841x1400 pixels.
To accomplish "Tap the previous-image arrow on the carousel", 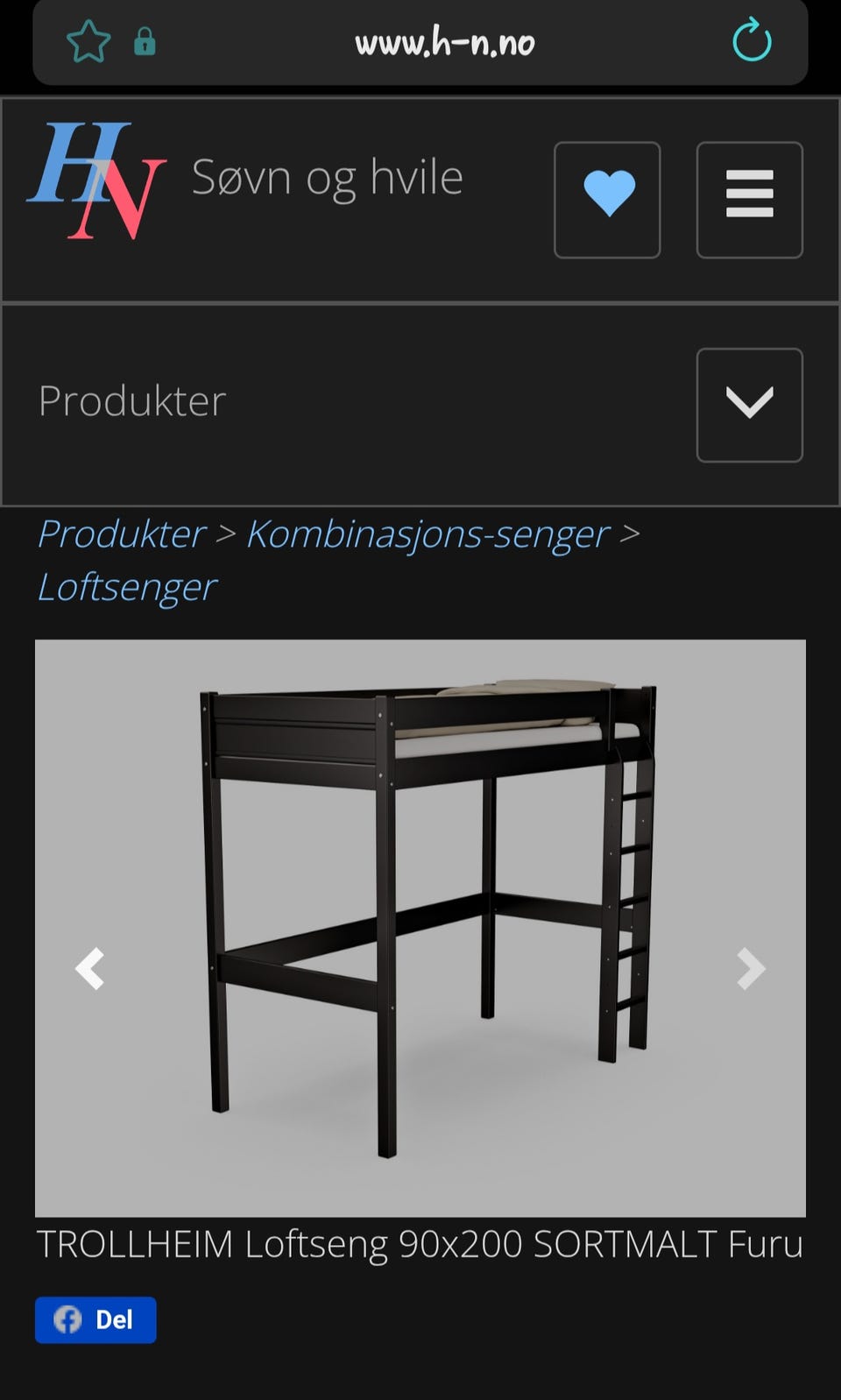I will 90,968.
